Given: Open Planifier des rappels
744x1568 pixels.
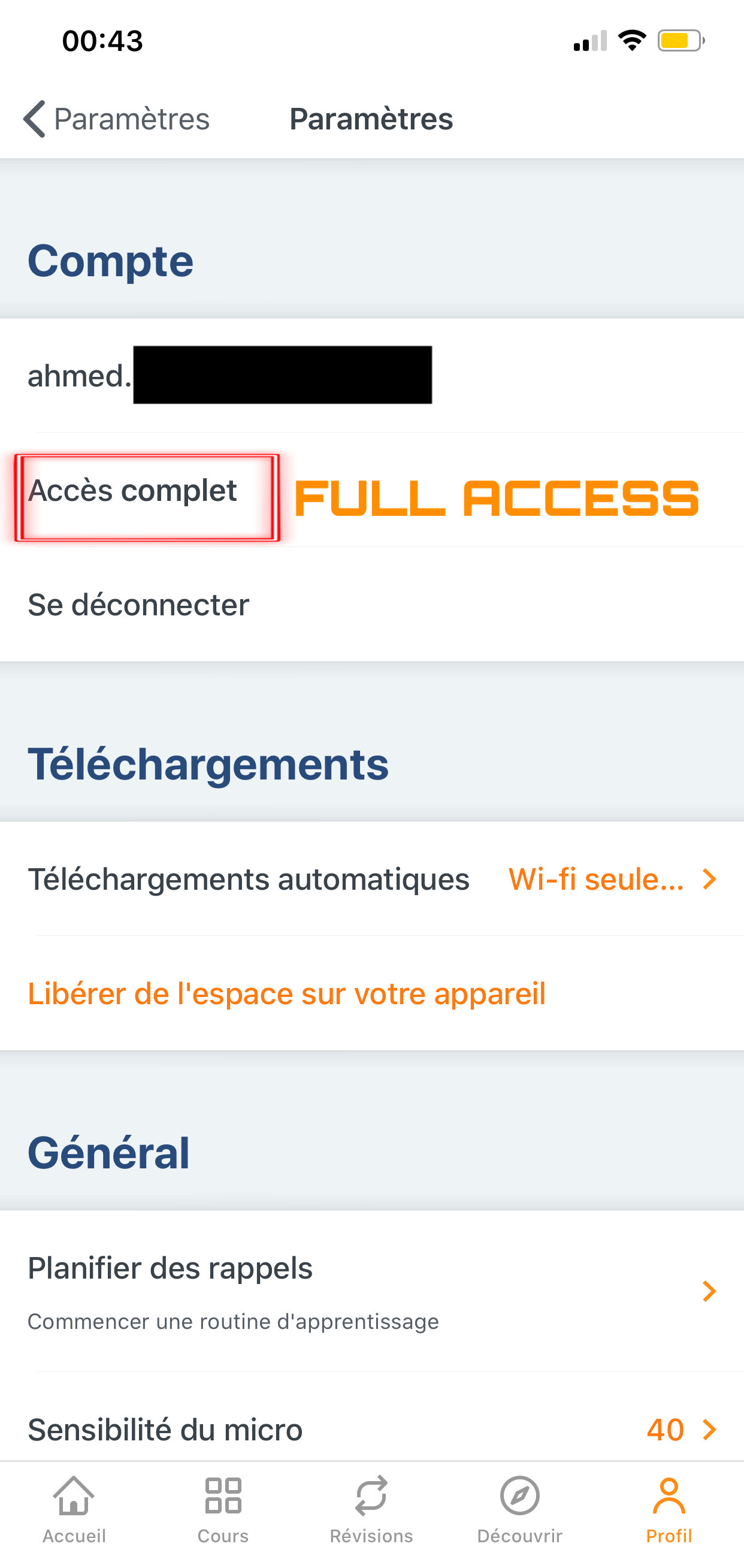Looking at the screenshot, I should point(371,1291).
